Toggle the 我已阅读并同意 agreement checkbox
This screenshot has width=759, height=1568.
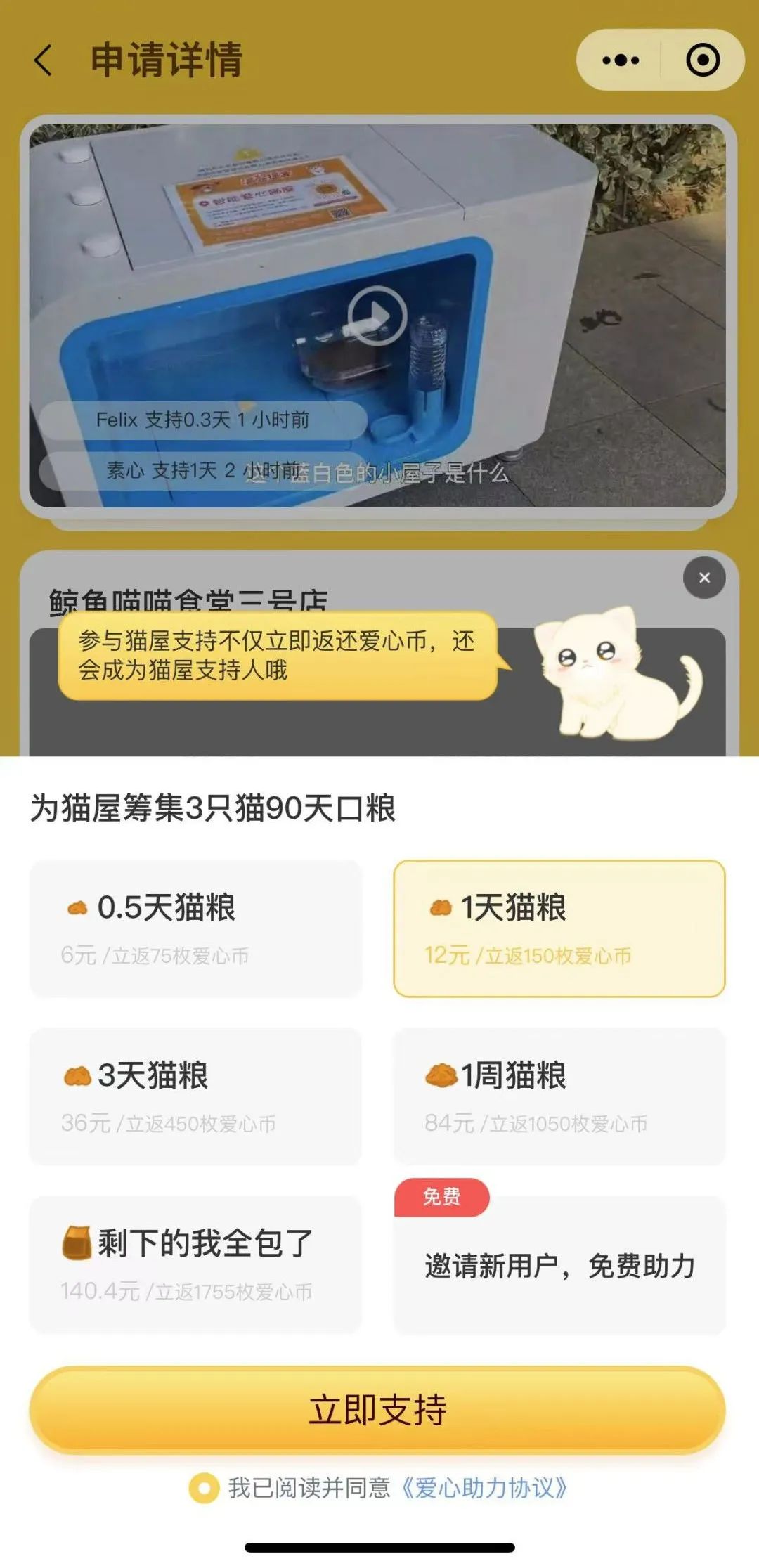(205, 1488)
